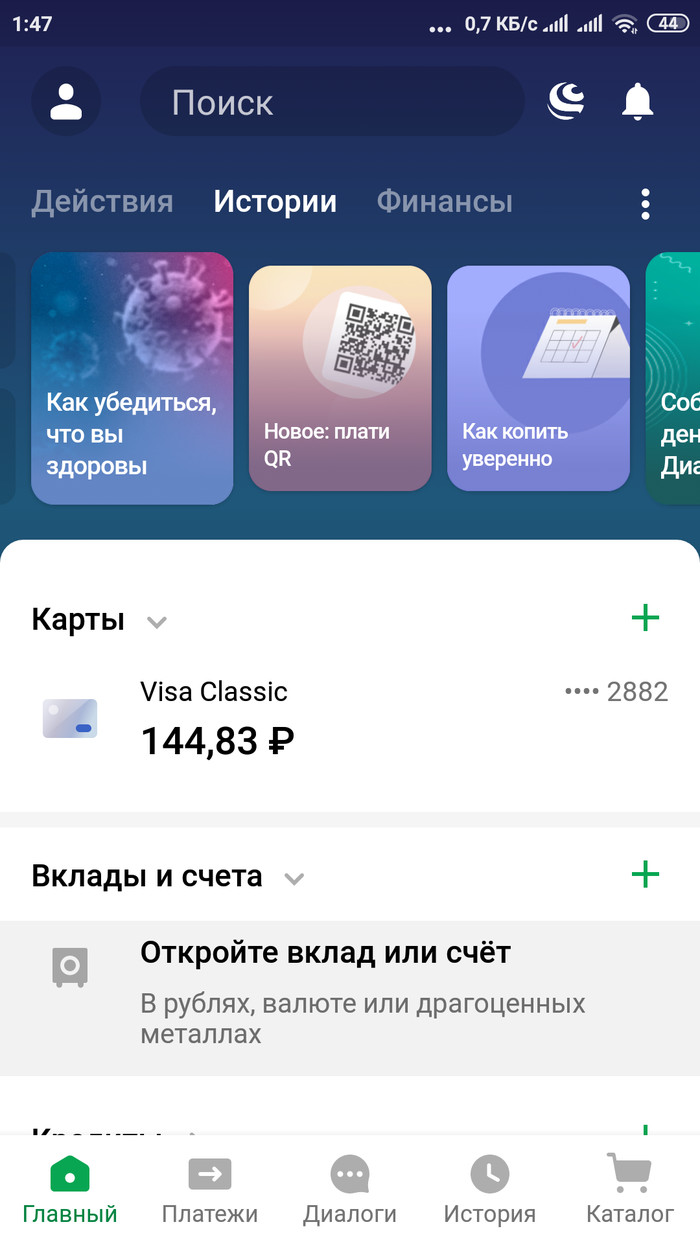Image resolution: width=700 pixels, height=1244 pixels.
Task: Open the user profile icon
Action: [x=66, y=101]
